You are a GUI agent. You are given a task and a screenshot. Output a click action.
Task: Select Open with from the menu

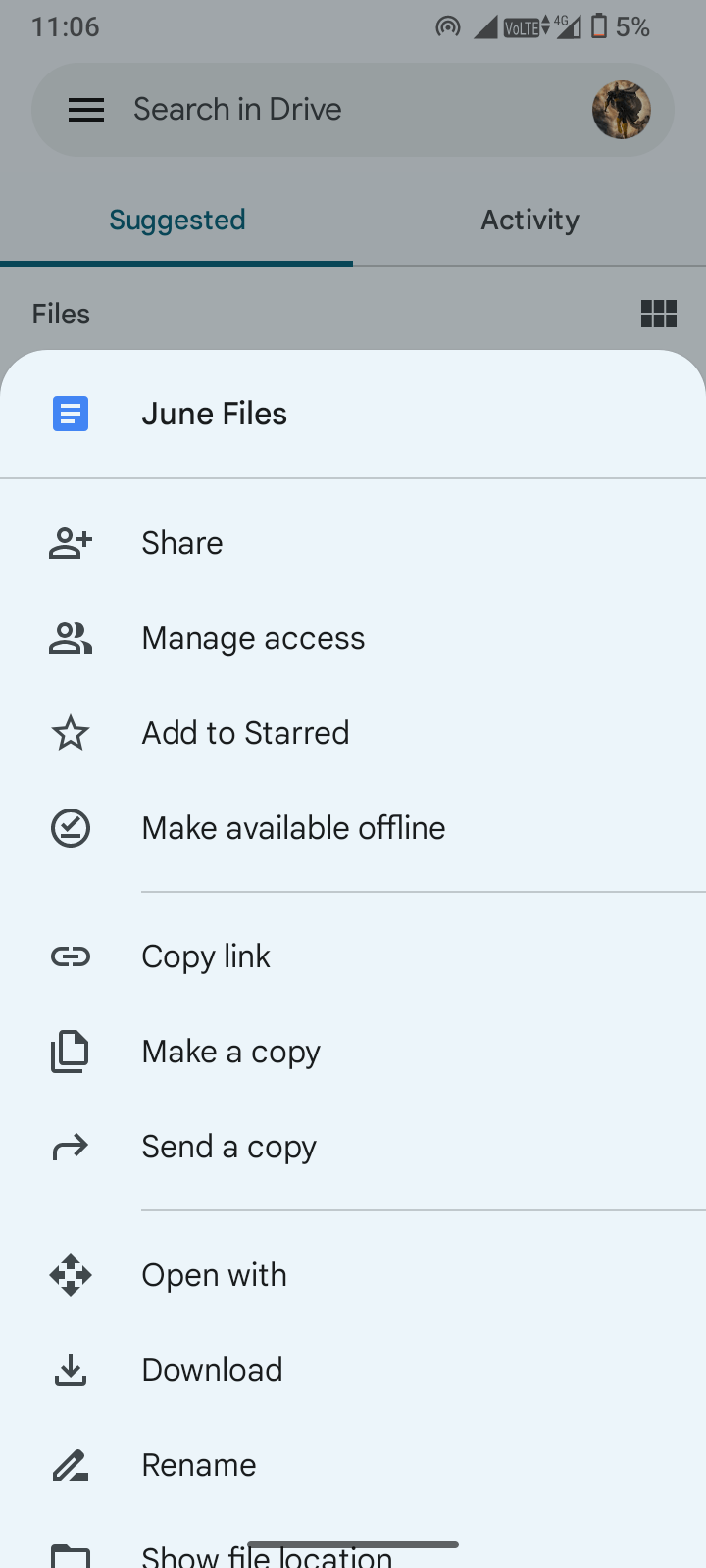[x=214, y=1274]
